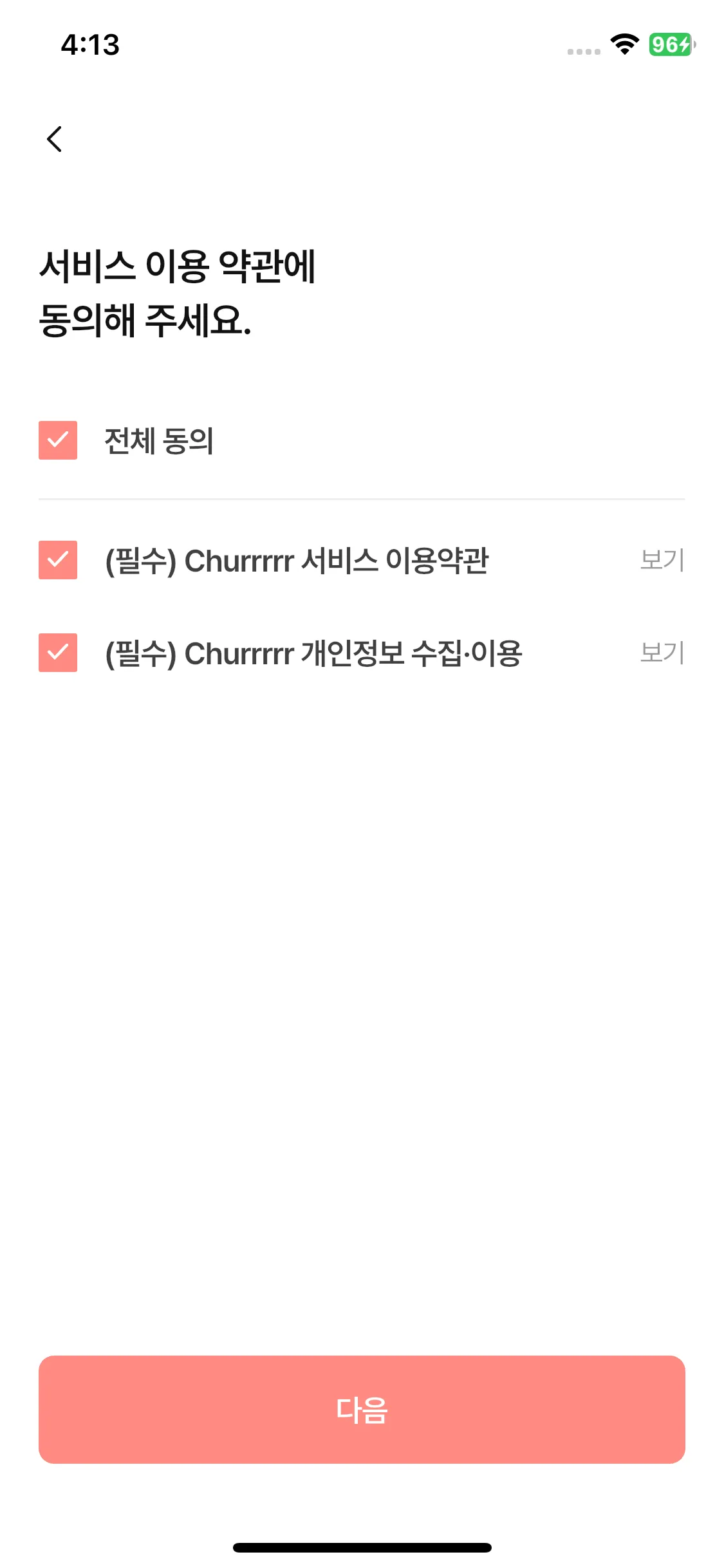Uncheck Churrrrr 개인정보 수집·이용 checkbox
The image size is (724, 1568).
pyautogui.click(x=58, y=653)
